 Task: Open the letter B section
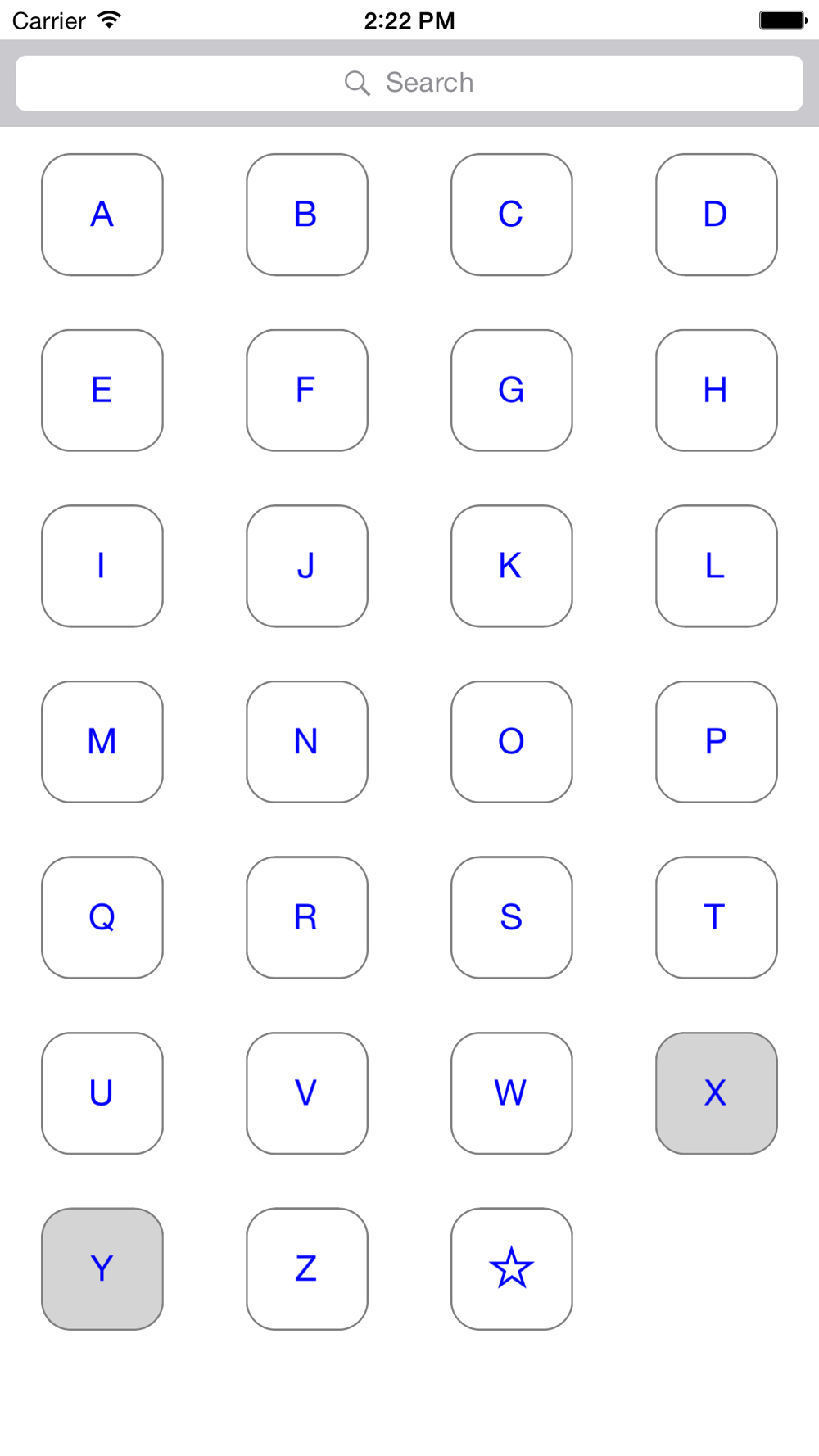[307, 215]
